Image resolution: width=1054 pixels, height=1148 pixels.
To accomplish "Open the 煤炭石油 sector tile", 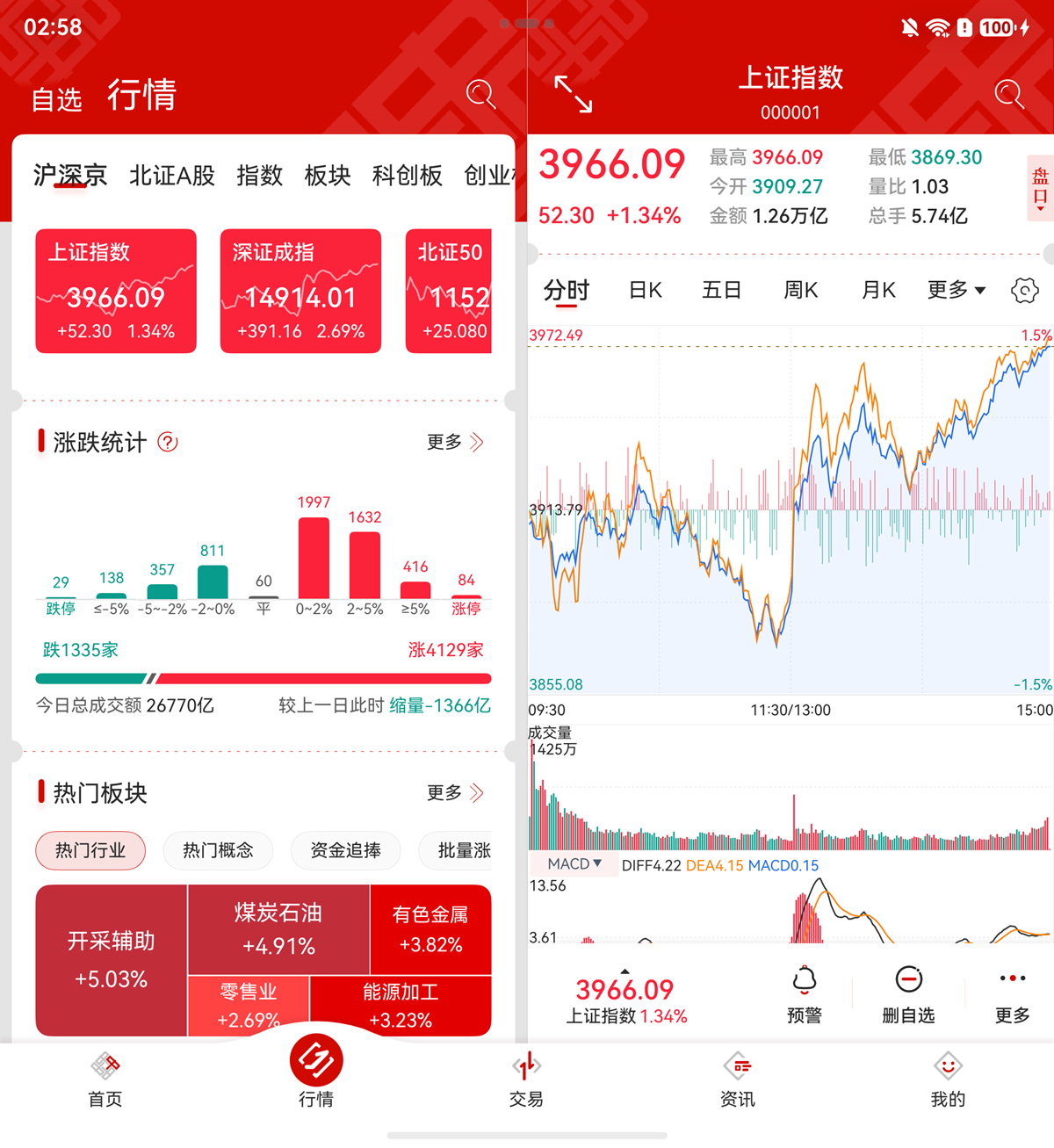I will tap(278, 929).
